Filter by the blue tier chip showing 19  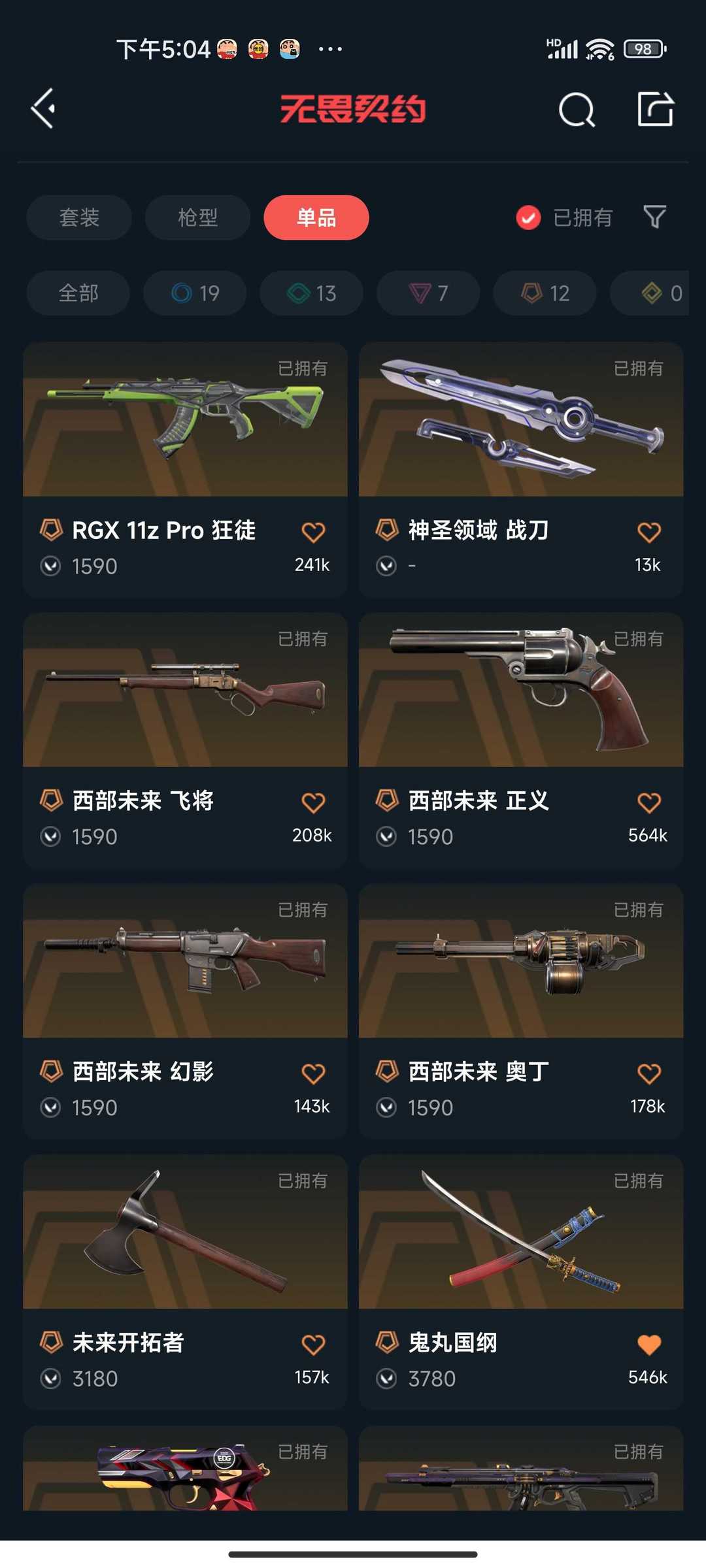point(195,293)
